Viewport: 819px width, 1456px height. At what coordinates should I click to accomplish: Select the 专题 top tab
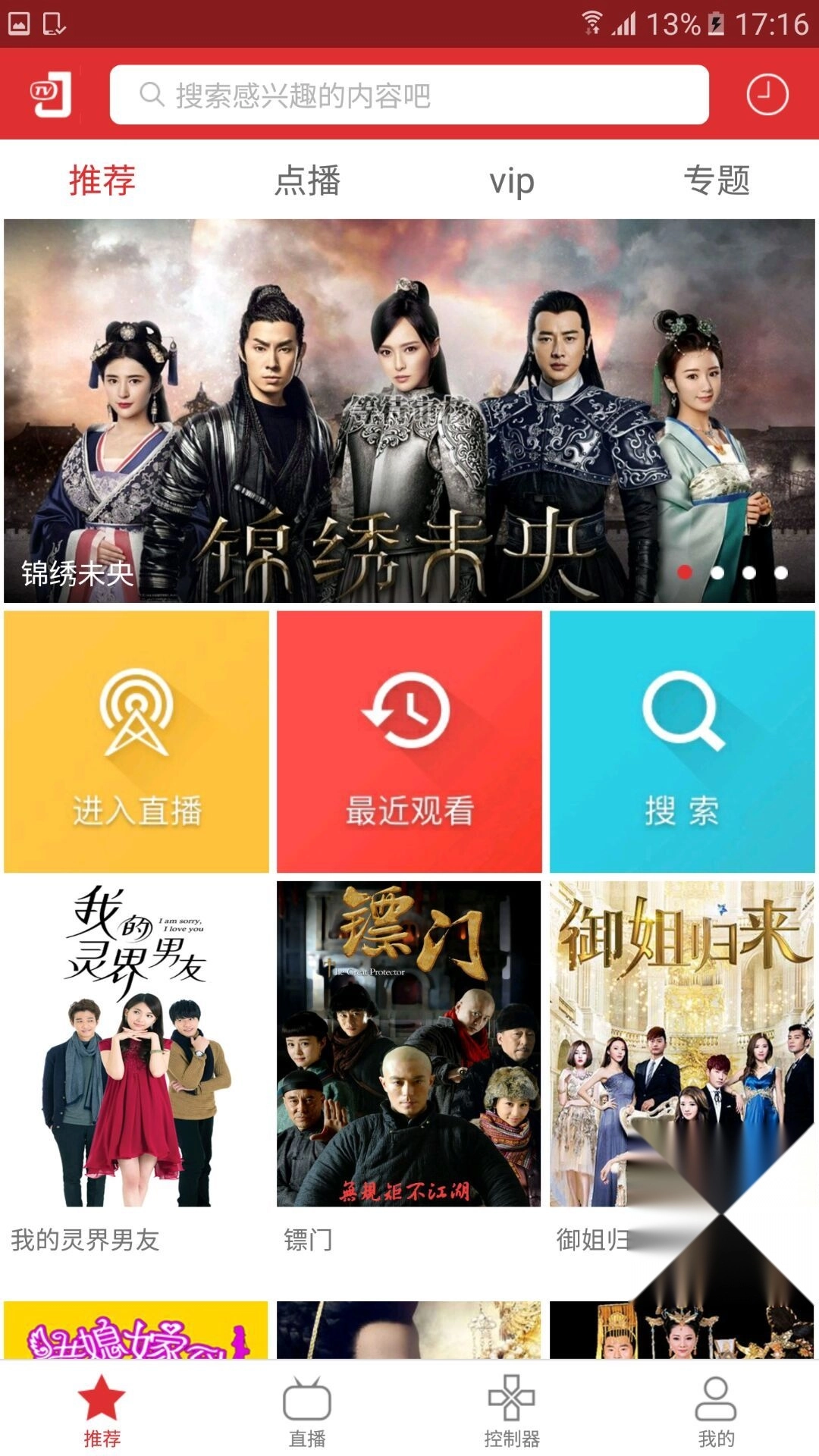point(717,181)
